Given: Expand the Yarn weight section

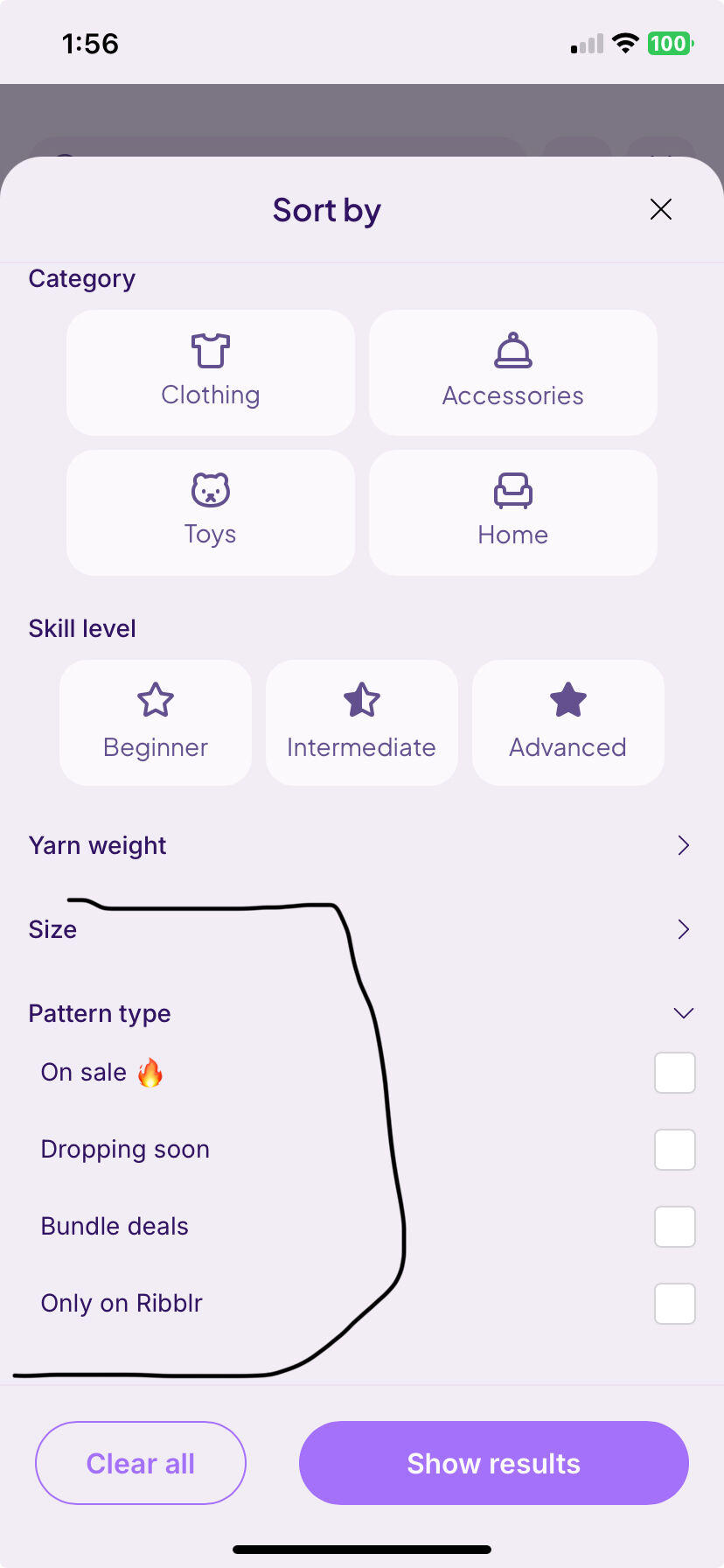Looking at the screenshot, I should coord(362,845).
